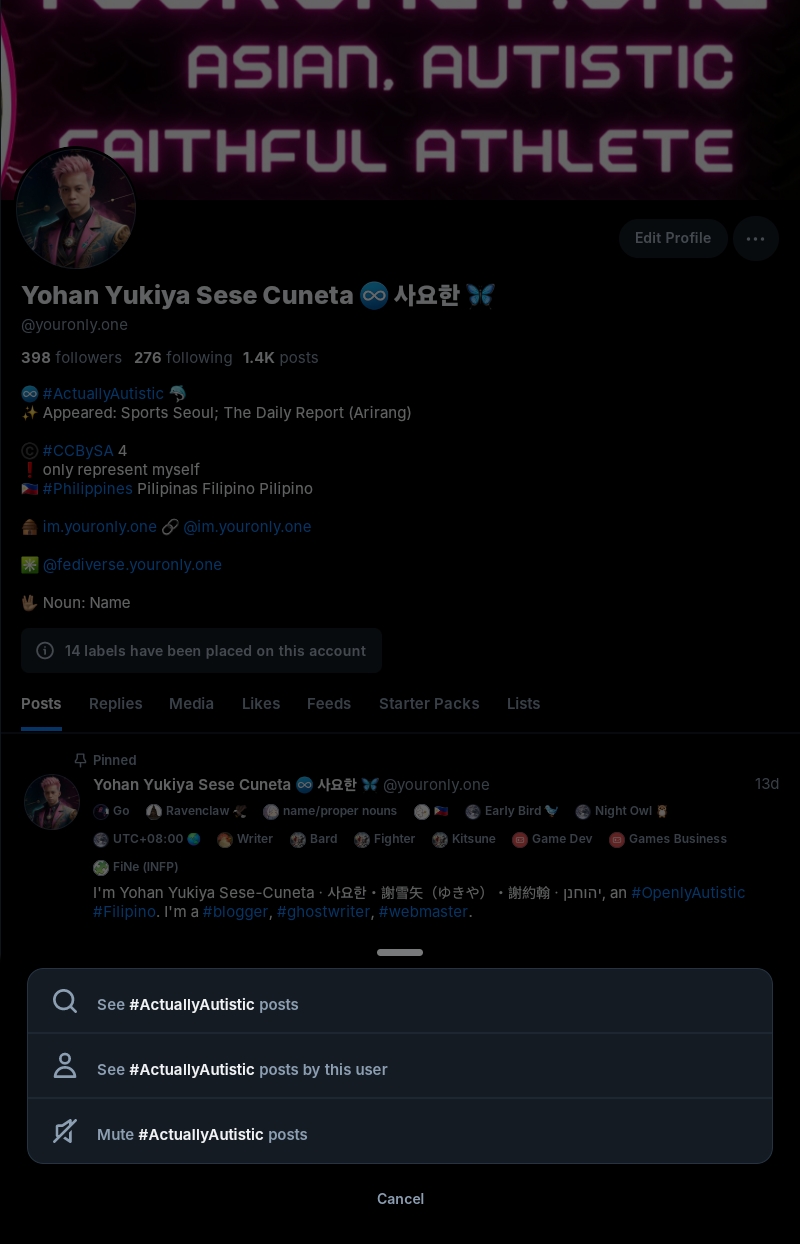The width and height of the screenshot is (800, 1244).
Task: See #ActuallyAutistic posts by this user
Action: pyautogui.click(x=399, y=1068)
